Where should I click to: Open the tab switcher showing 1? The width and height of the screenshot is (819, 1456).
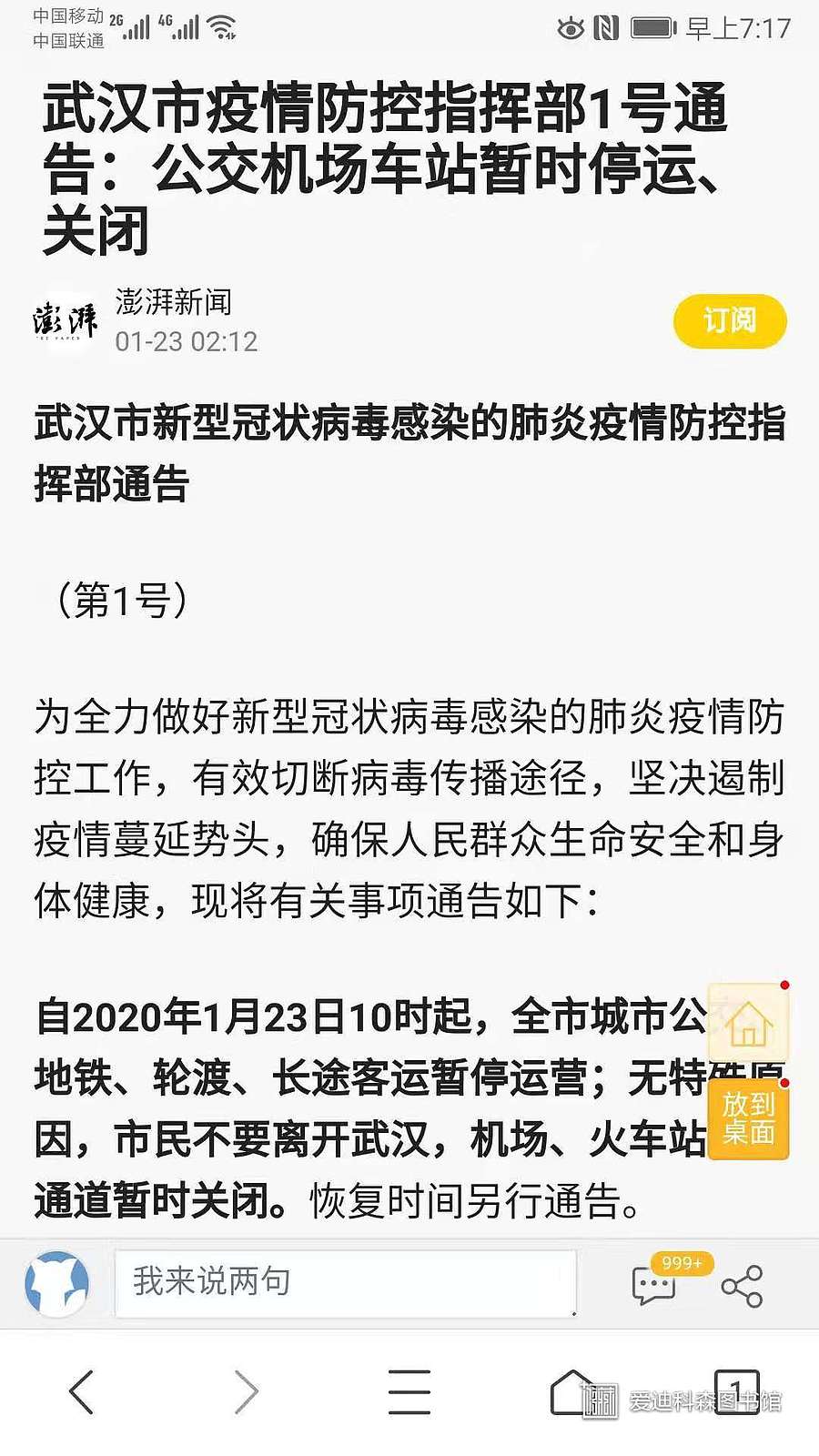point(736,1392)
